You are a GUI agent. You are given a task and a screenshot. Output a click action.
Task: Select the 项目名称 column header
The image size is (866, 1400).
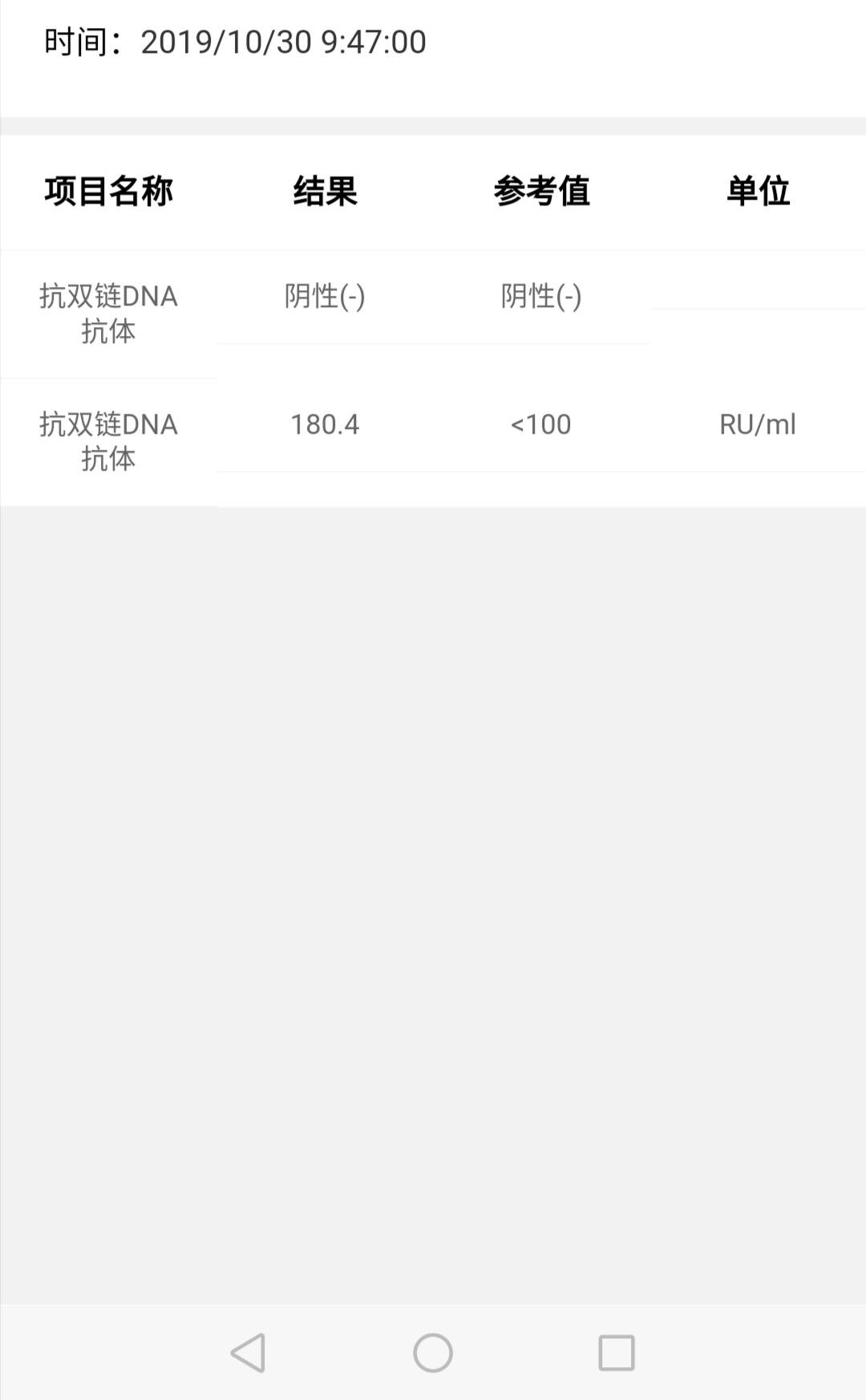110,192
